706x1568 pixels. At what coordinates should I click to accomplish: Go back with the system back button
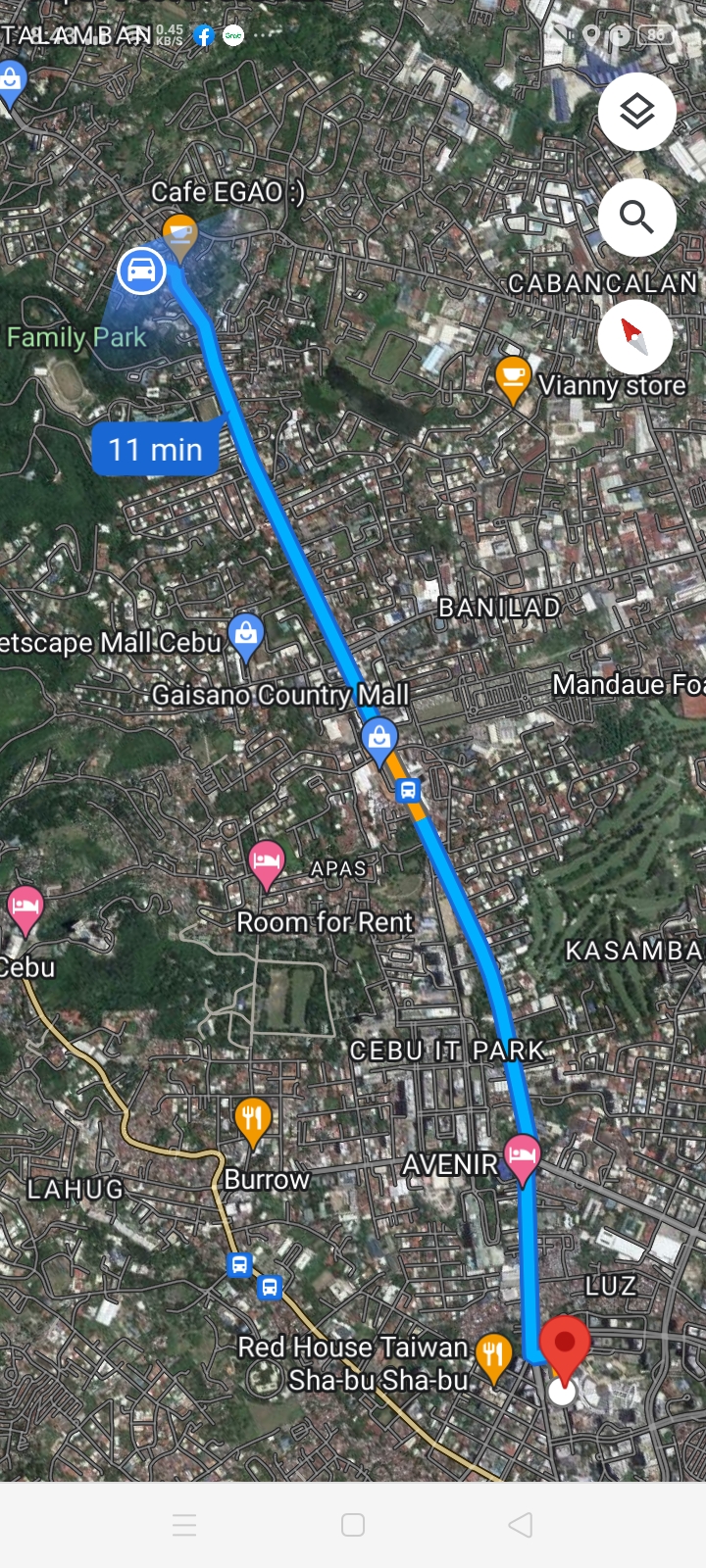coord(521,1525)
